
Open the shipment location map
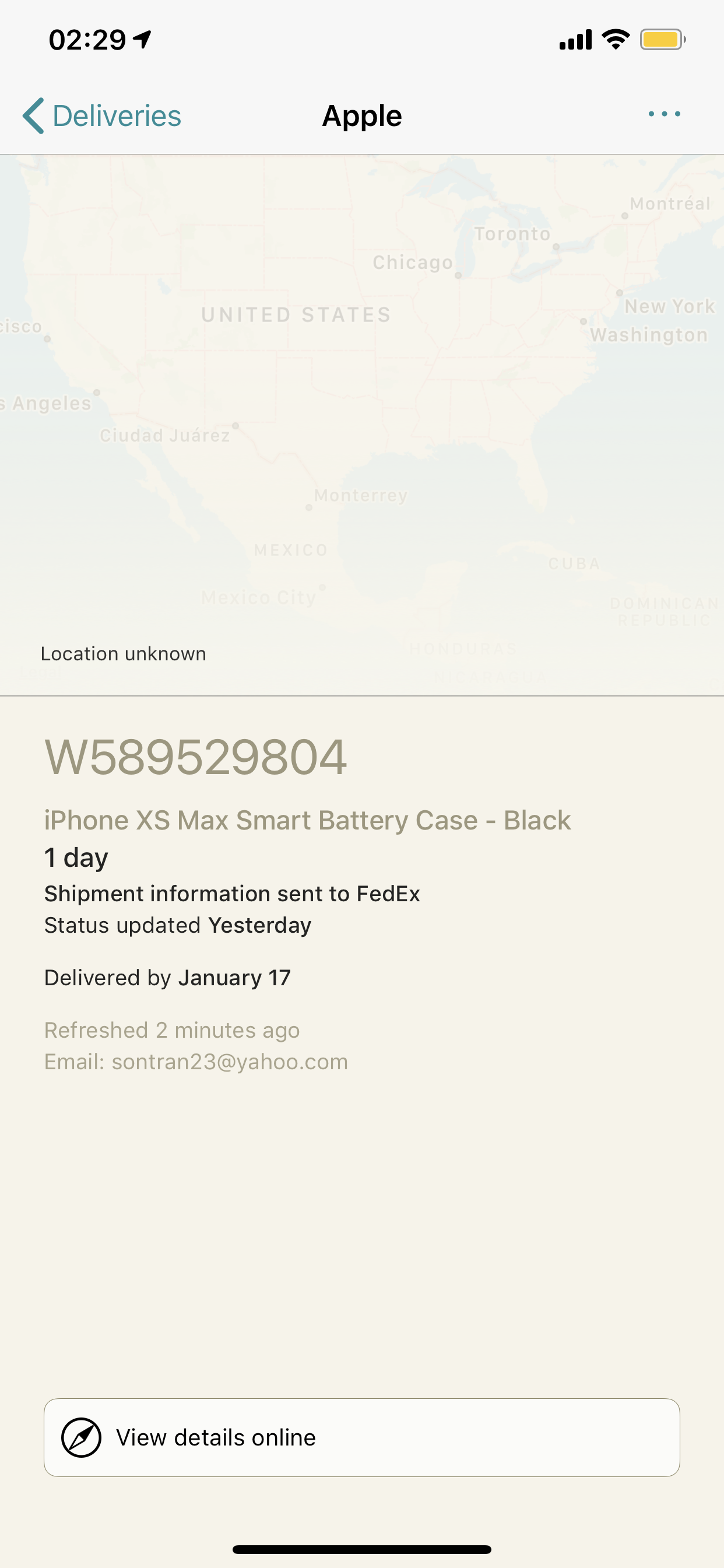(x=362, y=425)
